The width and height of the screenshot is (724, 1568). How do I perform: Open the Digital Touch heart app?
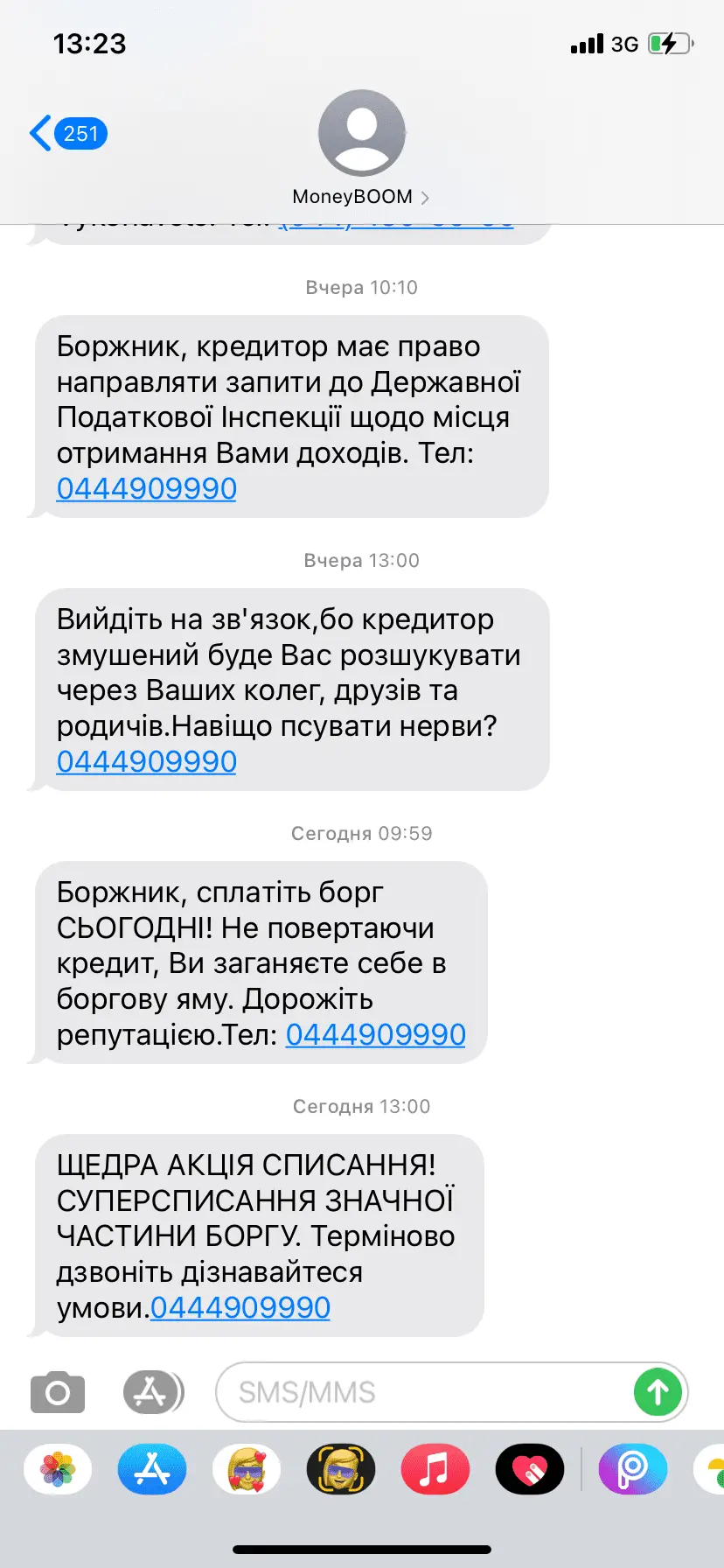tap(530, 1469)
